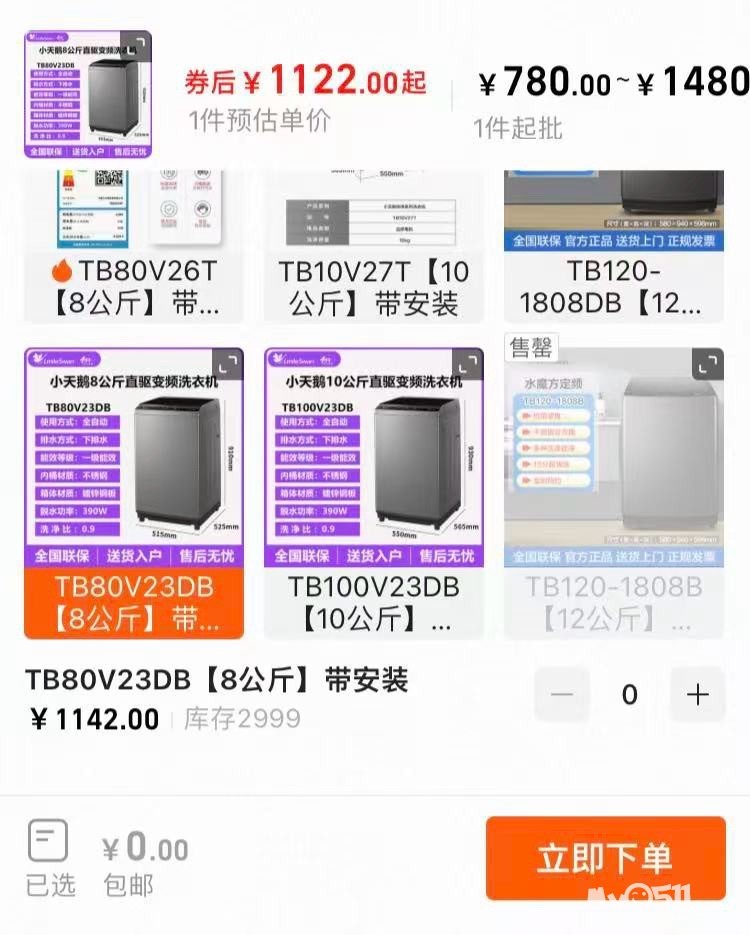Viewport: 750px width, 935px height.
Task: Decrease quantity with the minus button
Action: click(x=562, y=694)
